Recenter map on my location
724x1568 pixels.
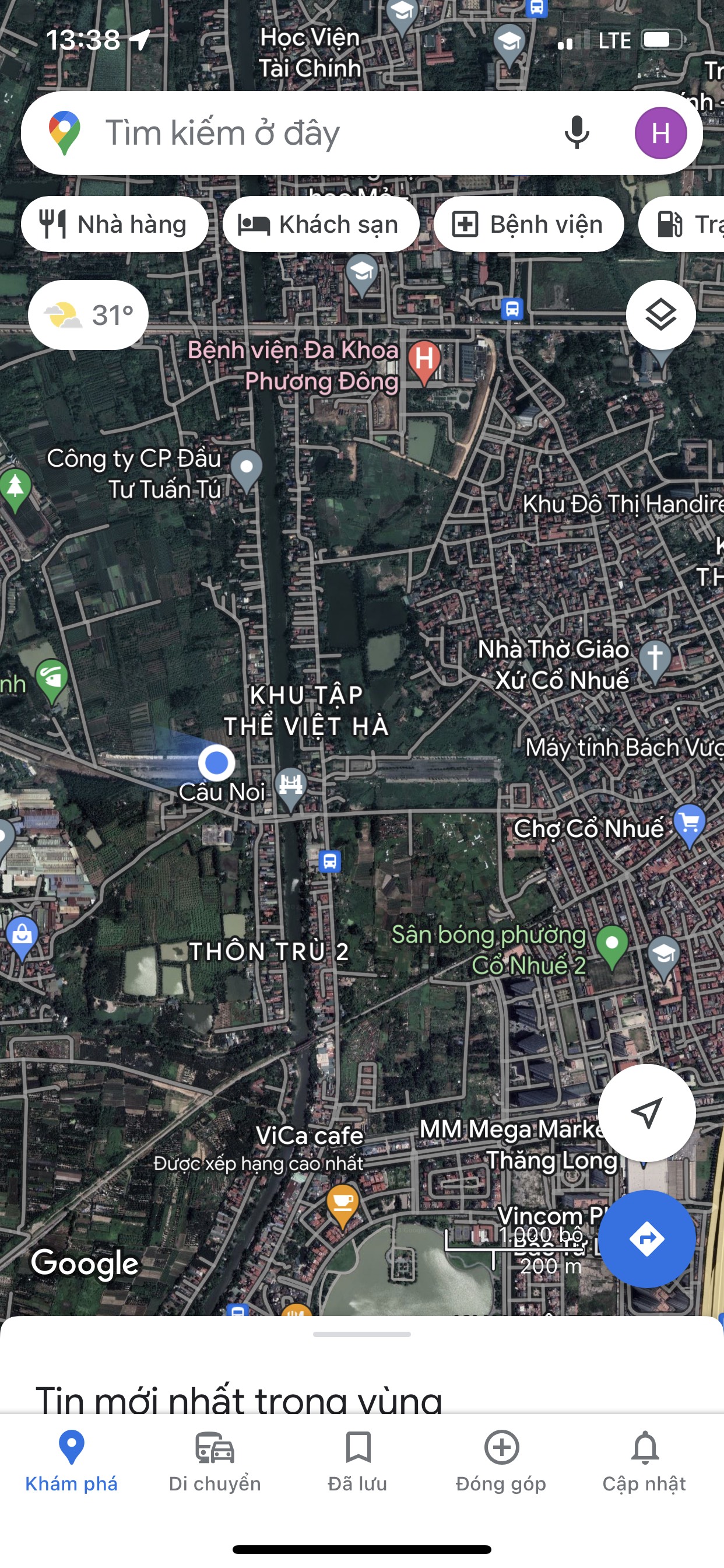pos(646,1112)
